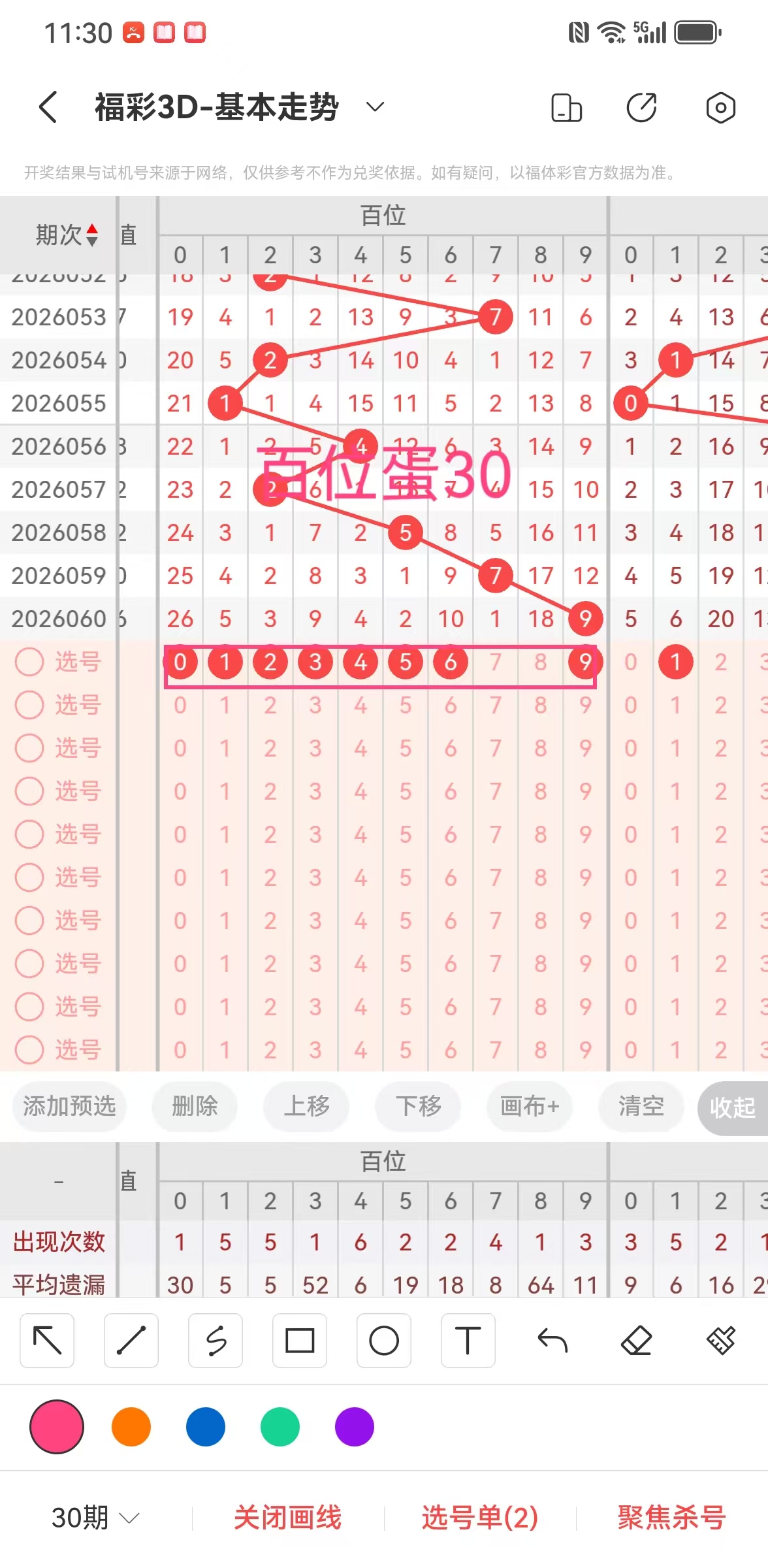
Task: Expand the 福彩3D-基本走势 chart type dropdown
Action: pos(374,107)
